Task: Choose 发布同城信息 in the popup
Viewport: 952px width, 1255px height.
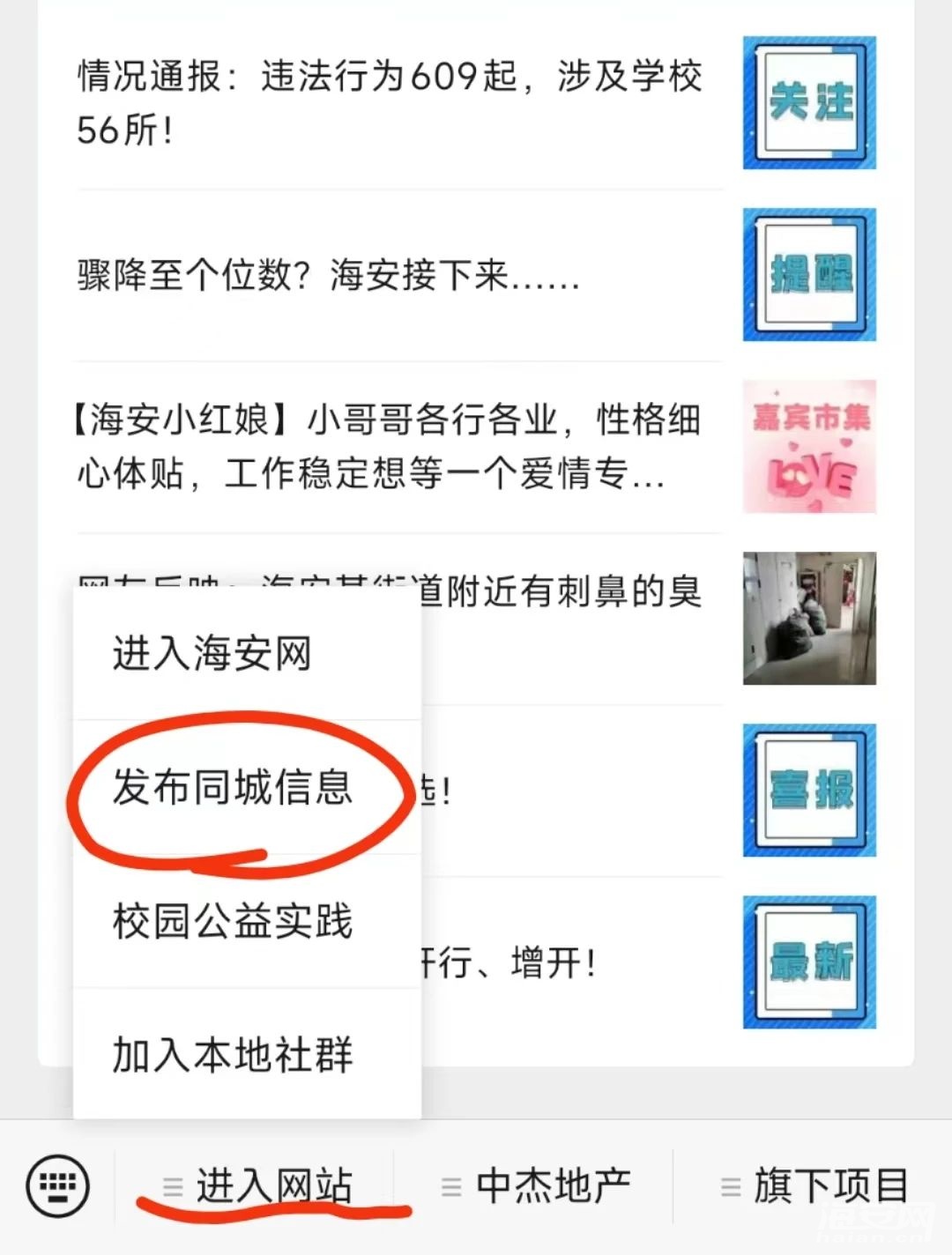Action: pyautogui.click(x=233, y=787)
